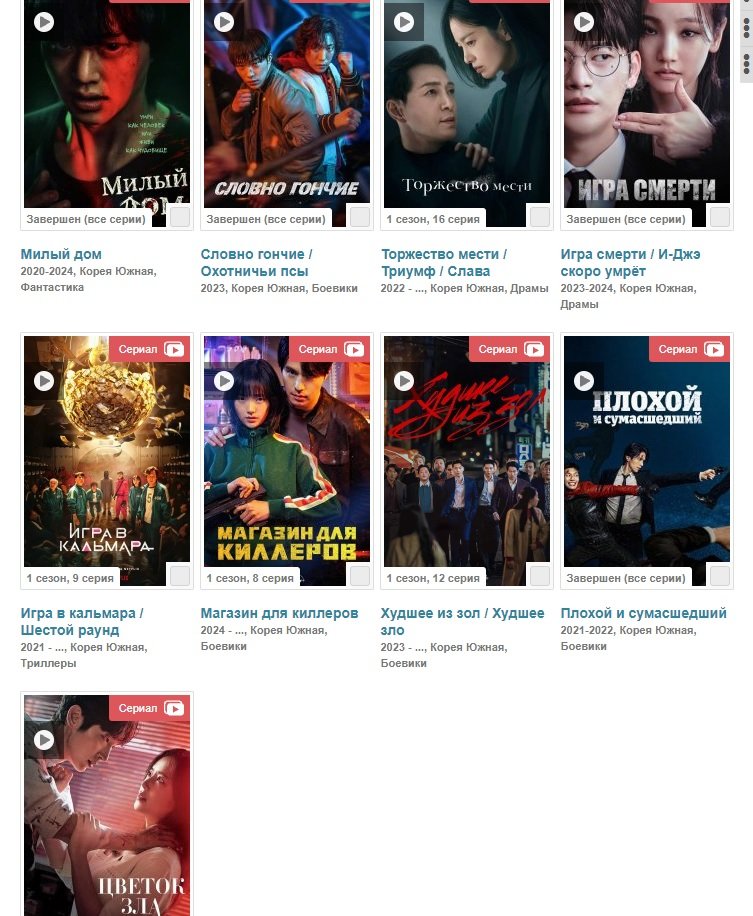
Task: Follow the Магазин для киллеров title link
Action: [279, 613]
